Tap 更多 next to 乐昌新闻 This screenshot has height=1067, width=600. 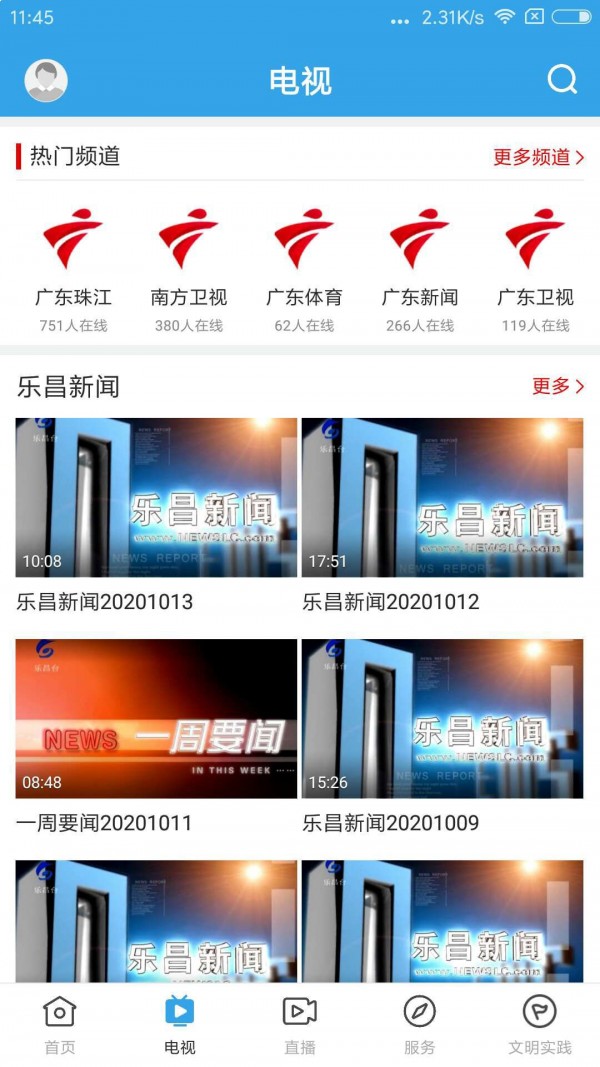tap(557, 386)
